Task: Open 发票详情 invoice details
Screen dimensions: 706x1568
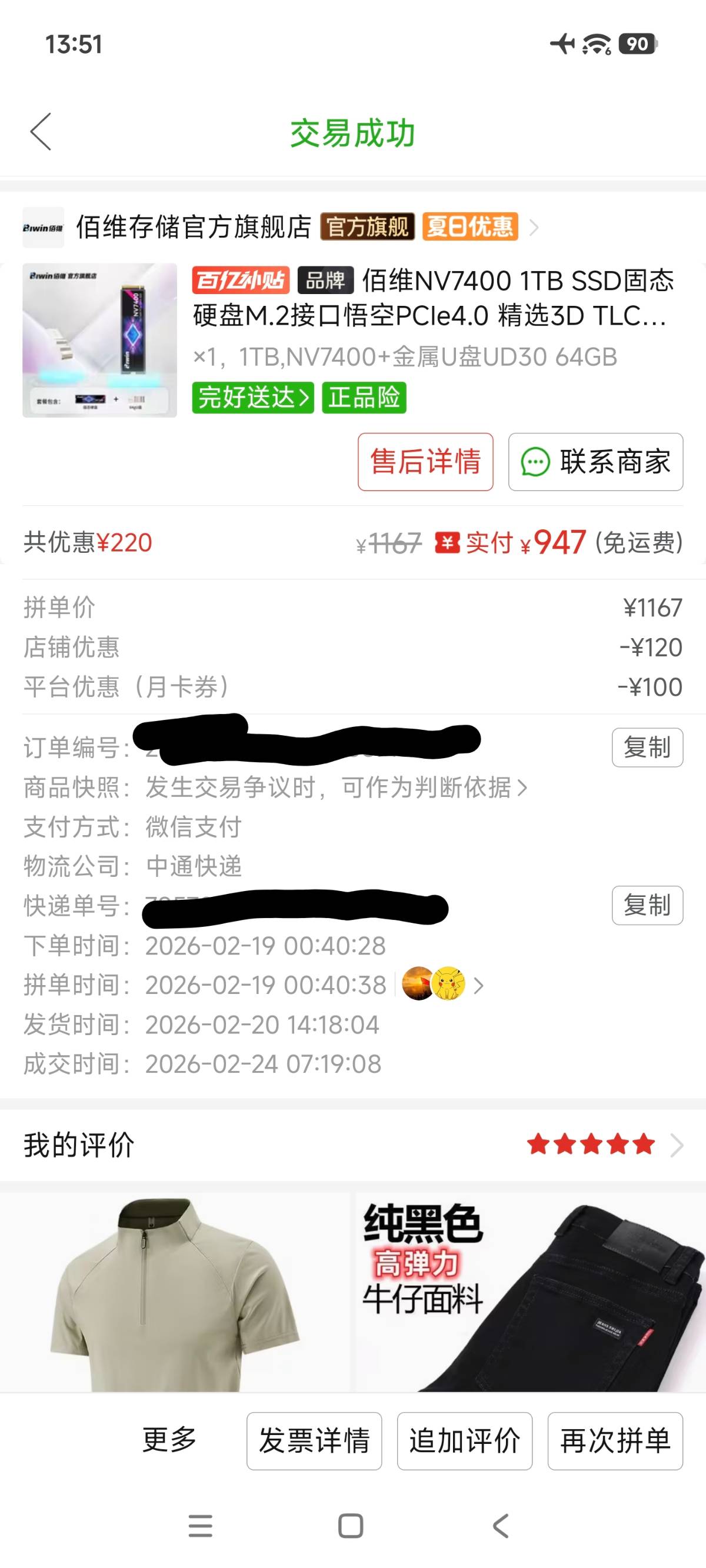Action: tap(314, 1441)
